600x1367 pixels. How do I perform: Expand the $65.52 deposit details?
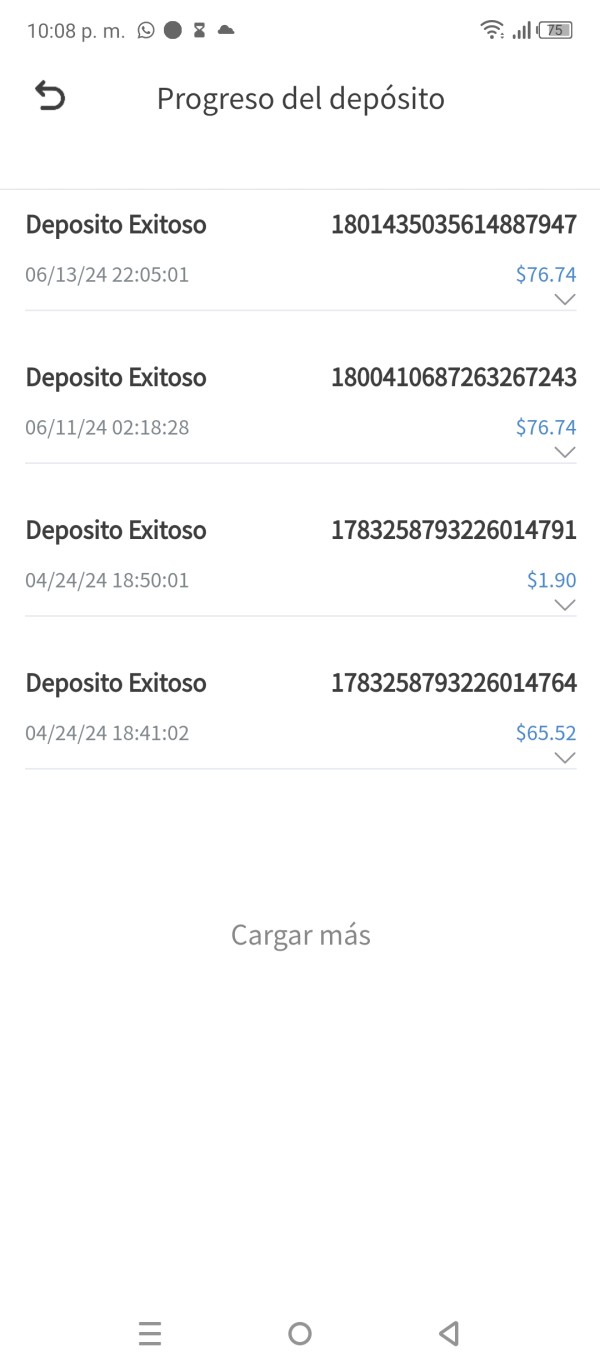tap(564, 758)
